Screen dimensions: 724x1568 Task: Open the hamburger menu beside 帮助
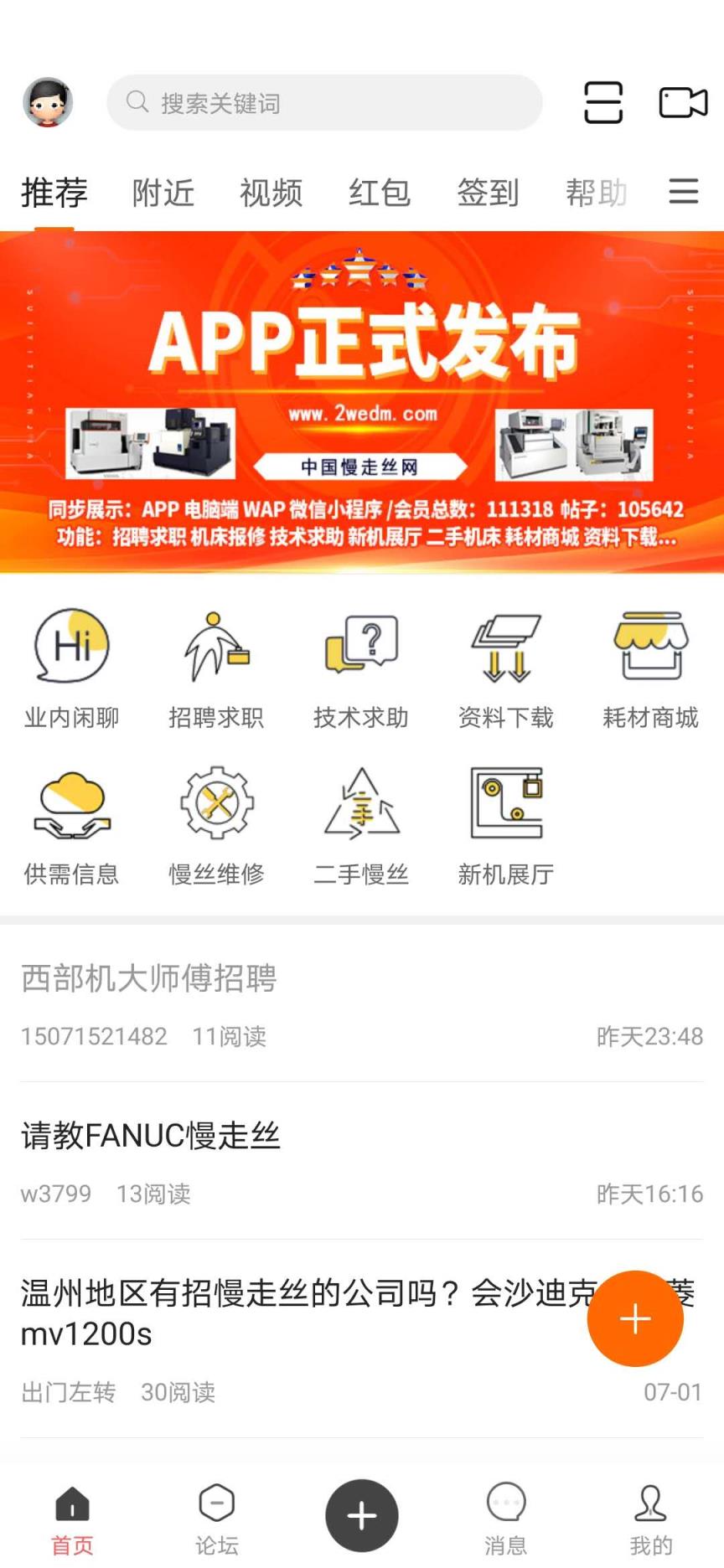[684, 193]
